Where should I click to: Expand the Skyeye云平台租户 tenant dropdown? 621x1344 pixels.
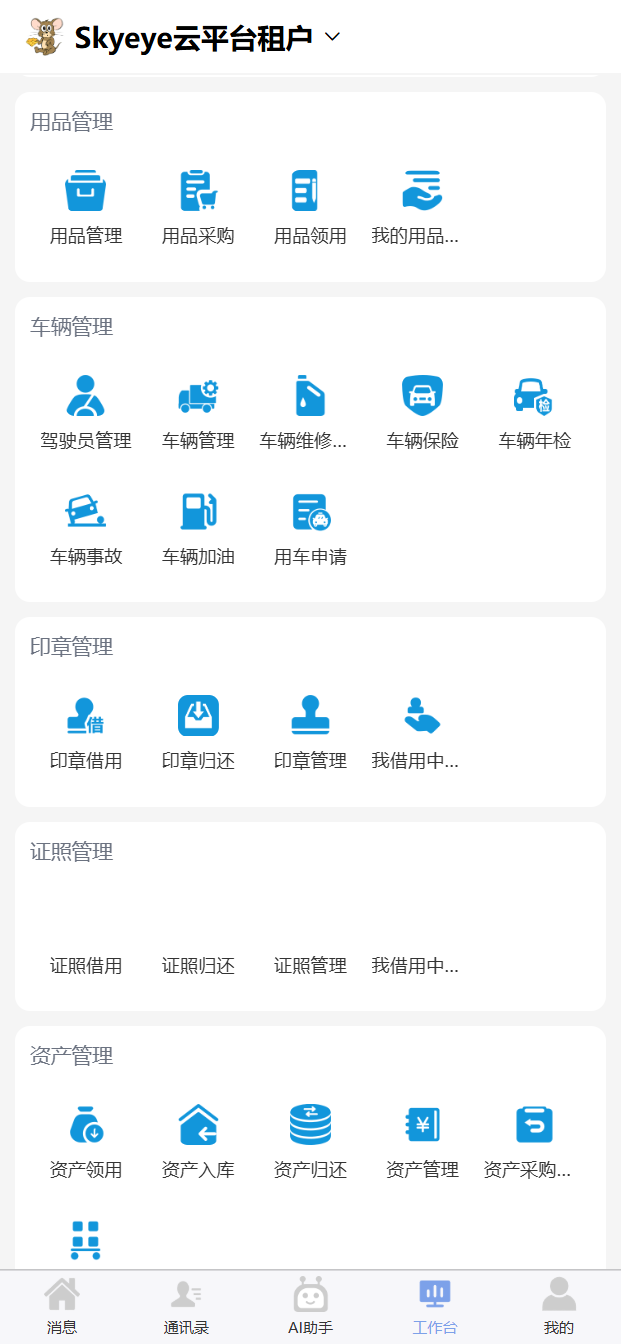coord(333,38)
